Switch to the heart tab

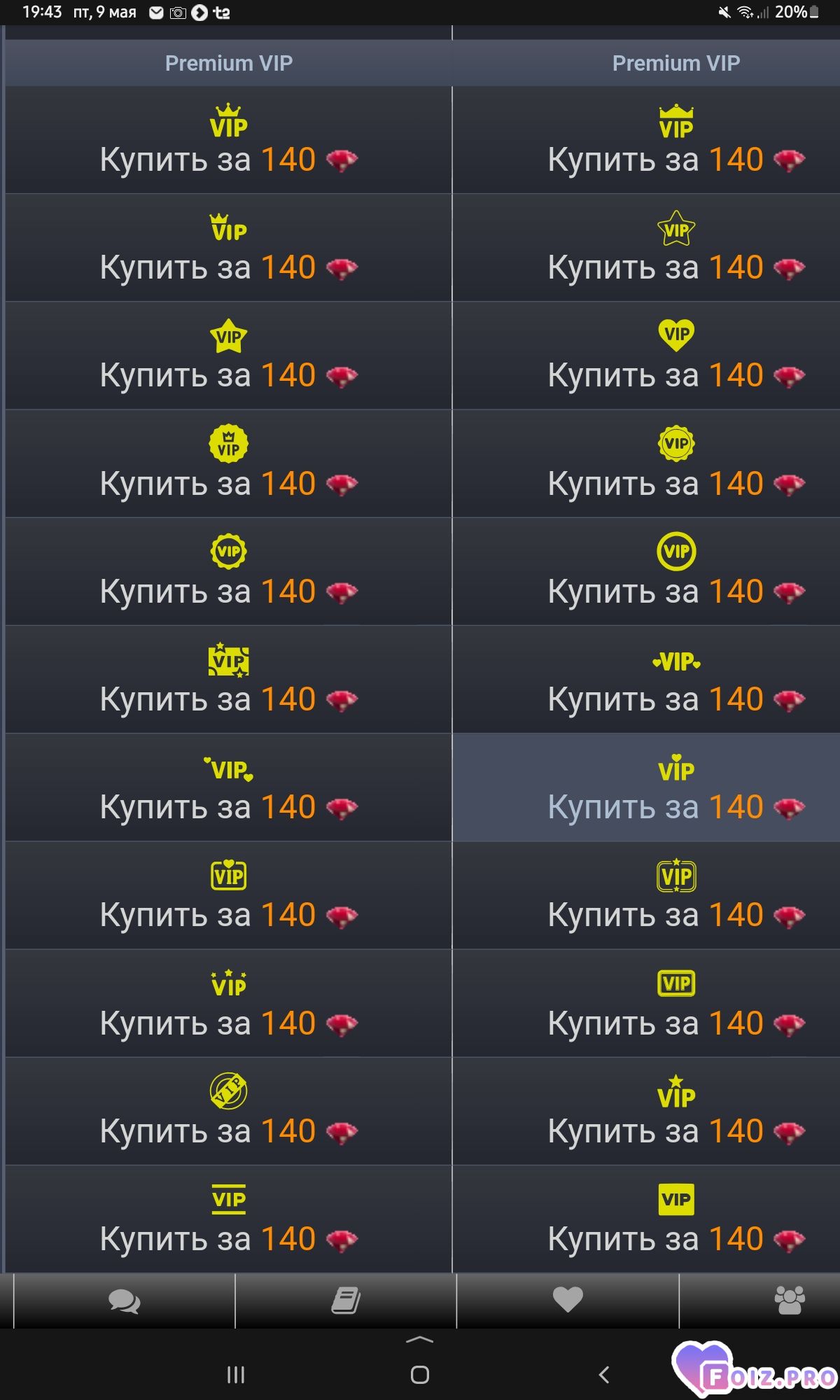click(x=568, y=1300)
